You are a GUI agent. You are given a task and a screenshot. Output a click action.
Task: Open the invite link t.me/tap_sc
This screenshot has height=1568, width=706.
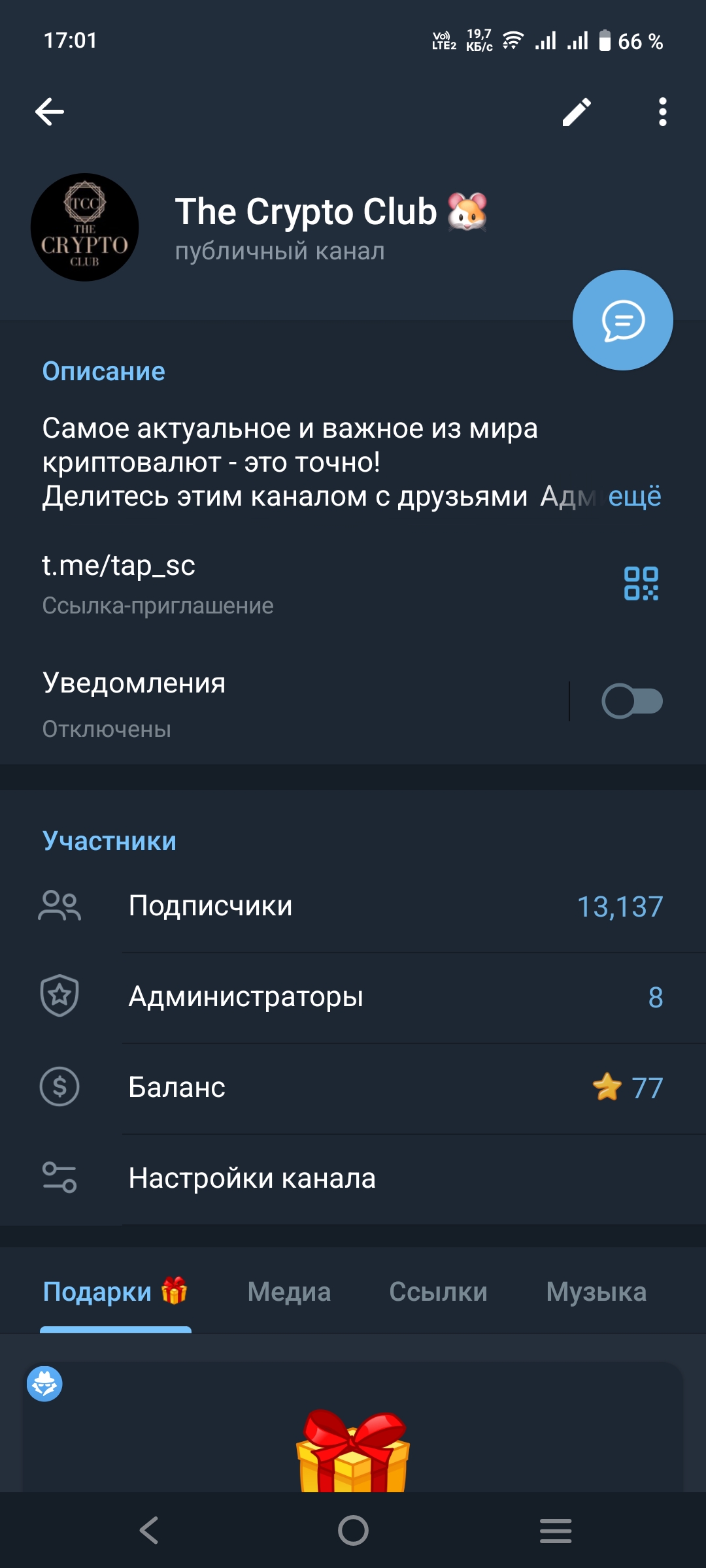[x=120, y=564]
